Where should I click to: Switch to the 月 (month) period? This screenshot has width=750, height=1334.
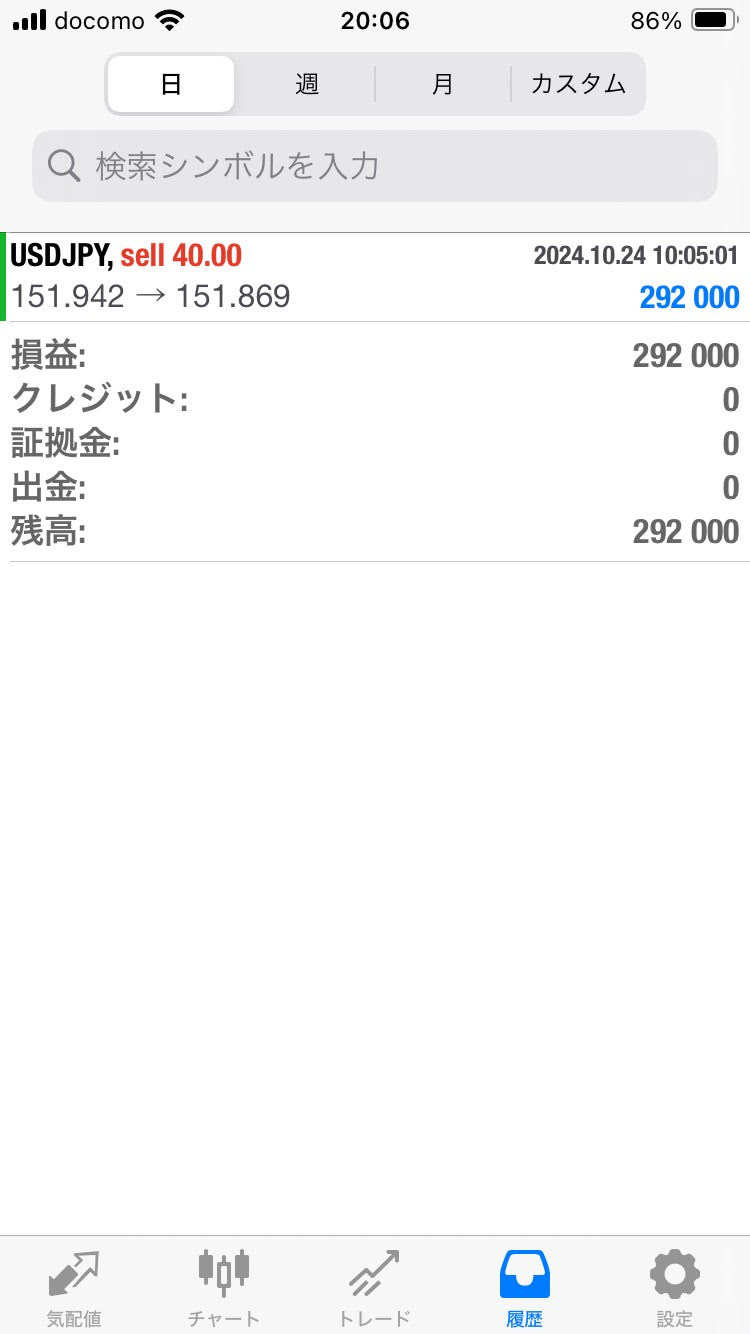(x=443, y=84)
